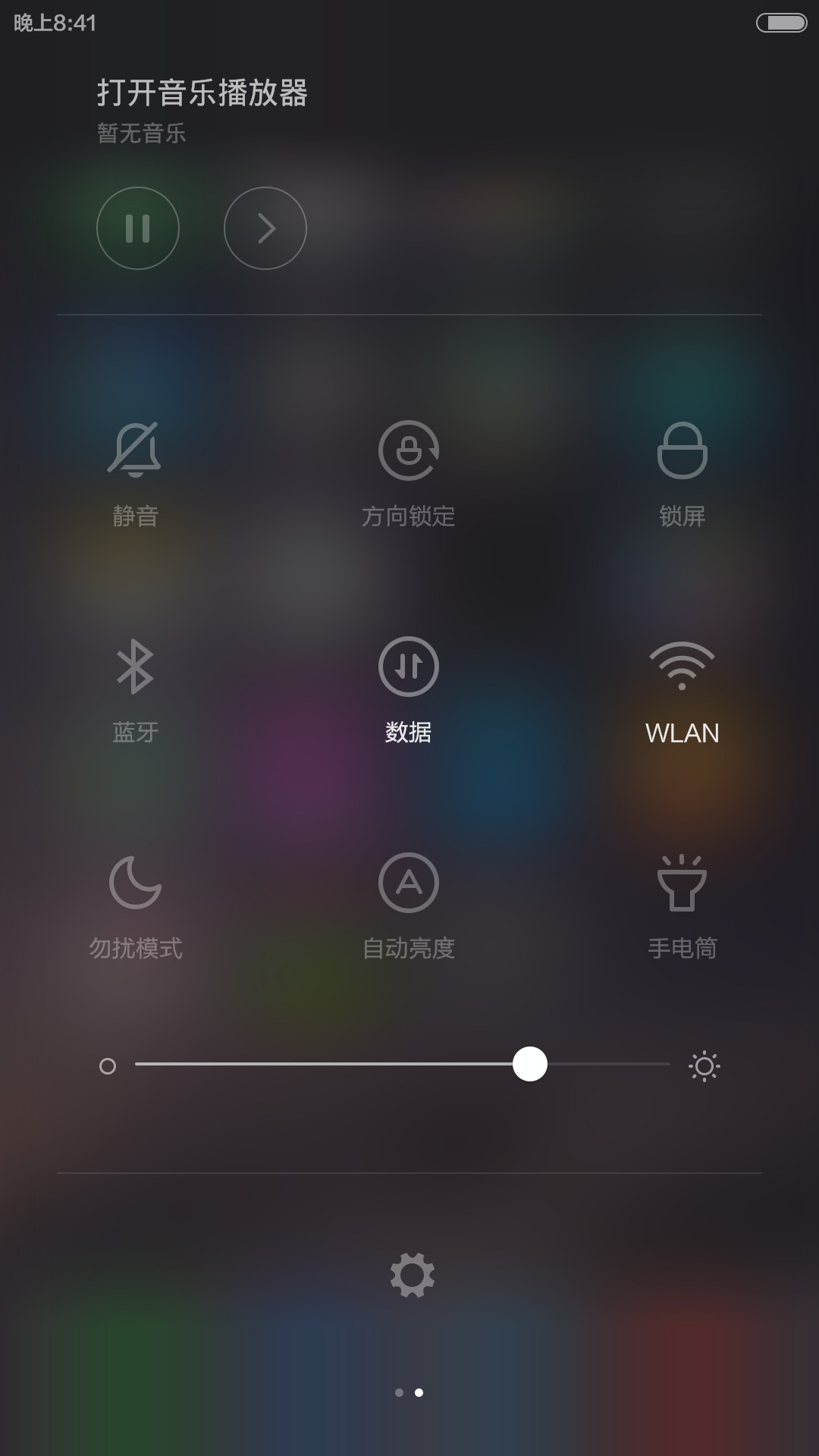Viewport: 819px width, 1456px height.
Task: Skip to the next track
Action: point(265,228)
